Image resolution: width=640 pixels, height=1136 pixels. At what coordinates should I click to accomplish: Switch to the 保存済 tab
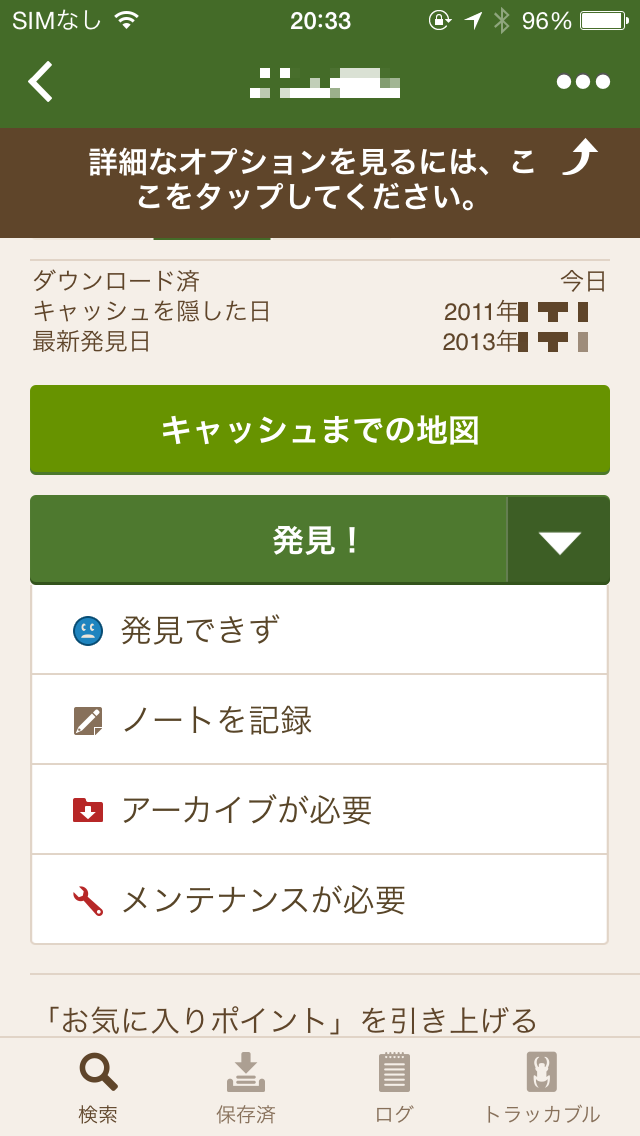point(245,1087)
